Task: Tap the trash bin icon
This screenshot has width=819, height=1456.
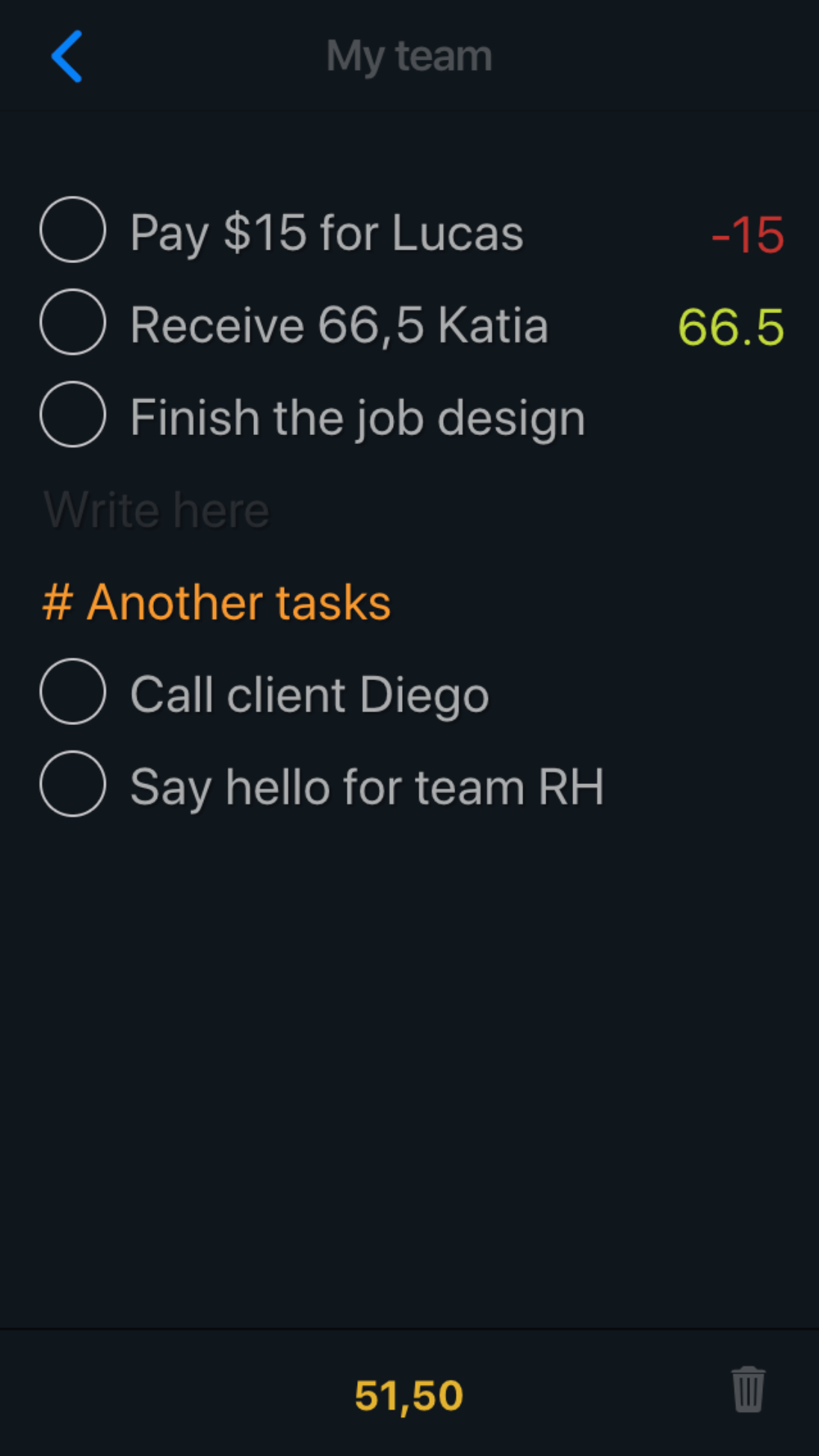Action: (748, 1389)
